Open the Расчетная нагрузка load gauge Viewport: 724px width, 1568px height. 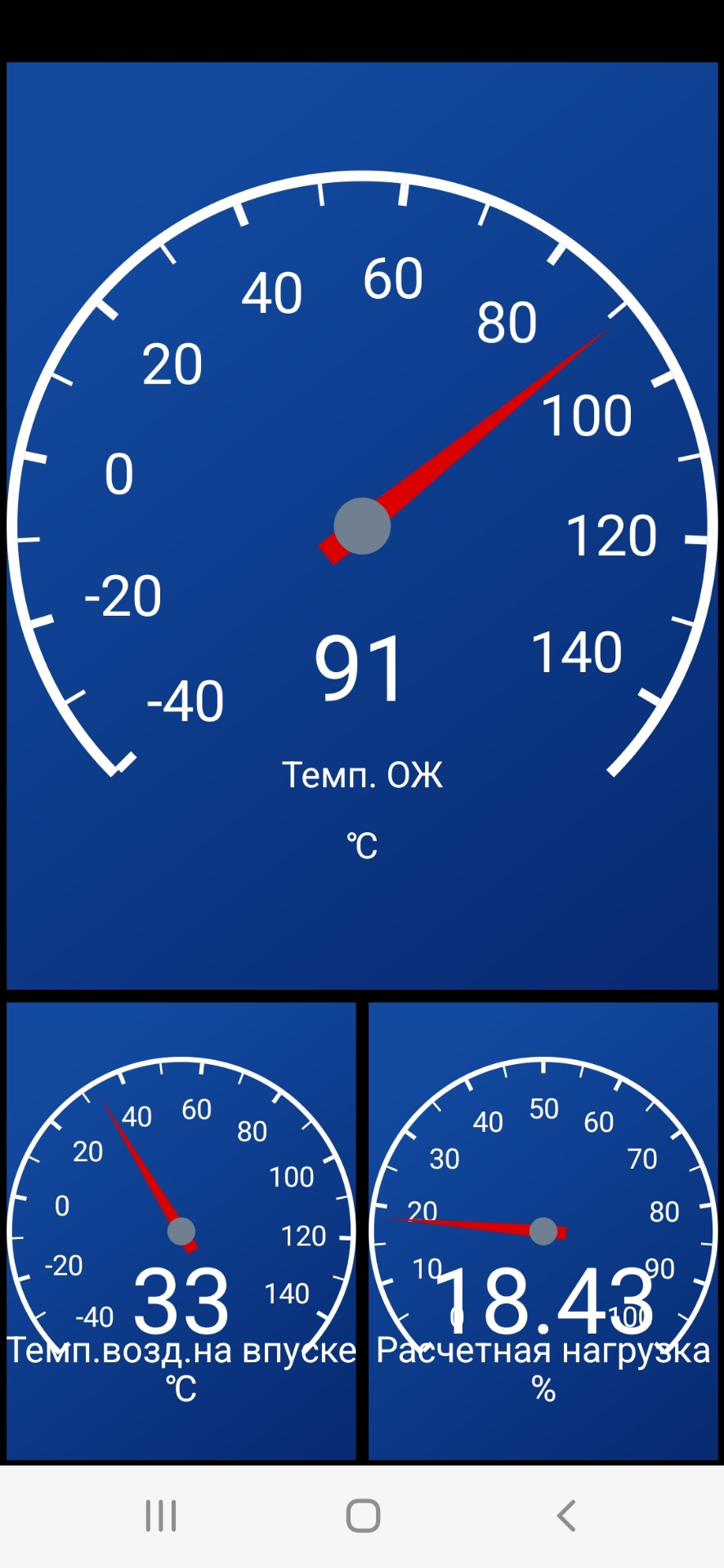(543, 1231)
